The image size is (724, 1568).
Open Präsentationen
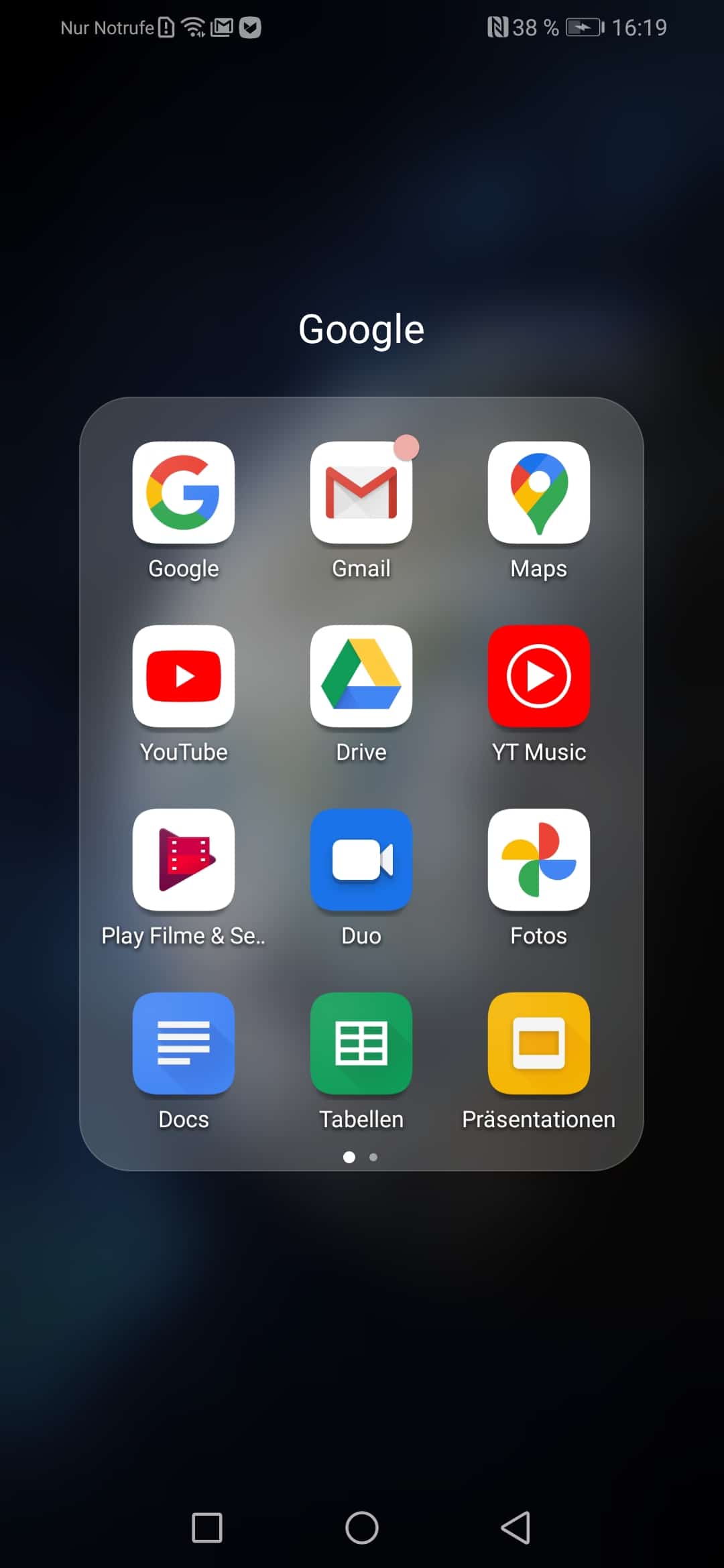coord(539,1043)
